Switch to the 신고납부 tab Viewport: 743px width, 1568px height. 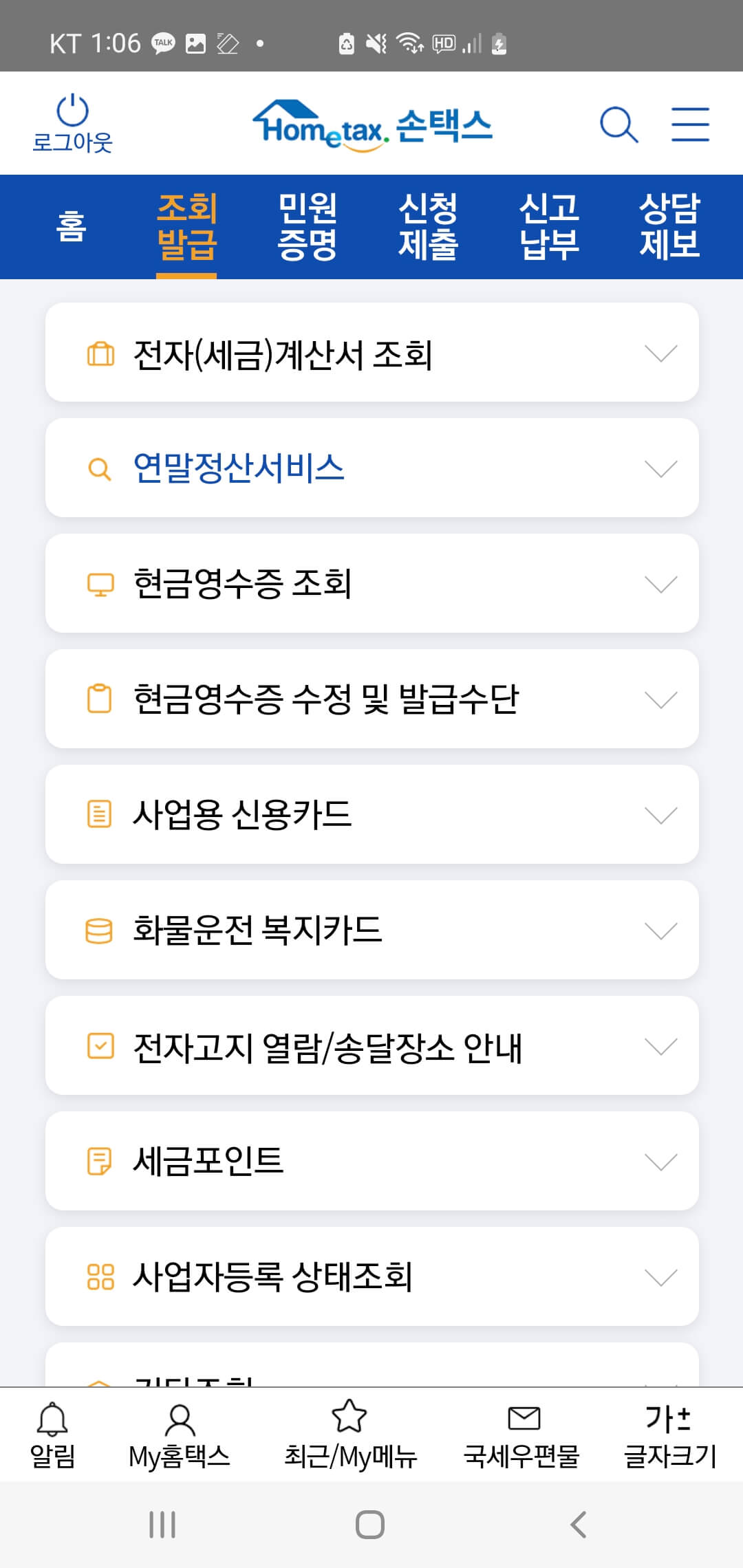[548, 227]
